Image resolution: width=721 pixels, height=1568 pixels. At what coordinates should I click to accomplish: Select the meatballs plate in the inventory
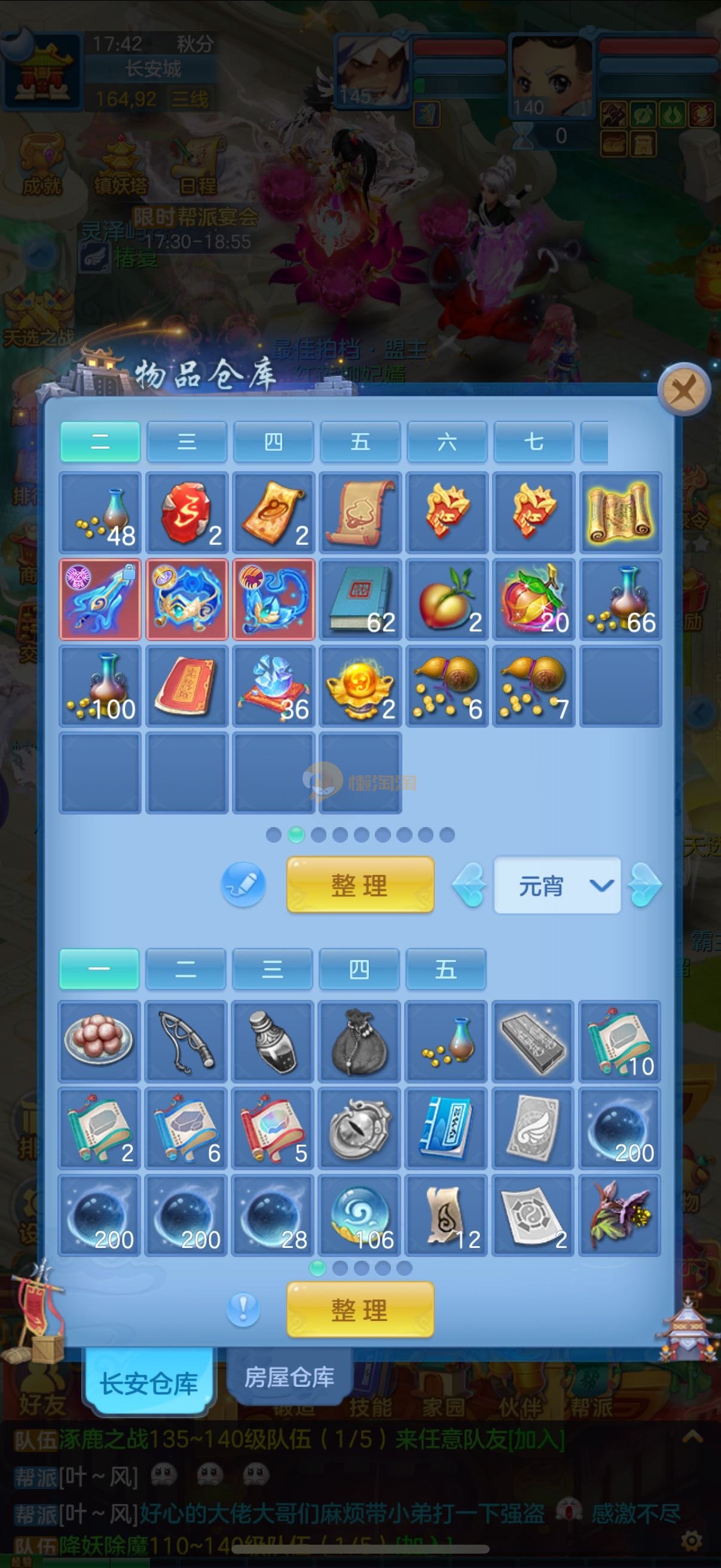pyautogui.click(x=99, y=1041)
